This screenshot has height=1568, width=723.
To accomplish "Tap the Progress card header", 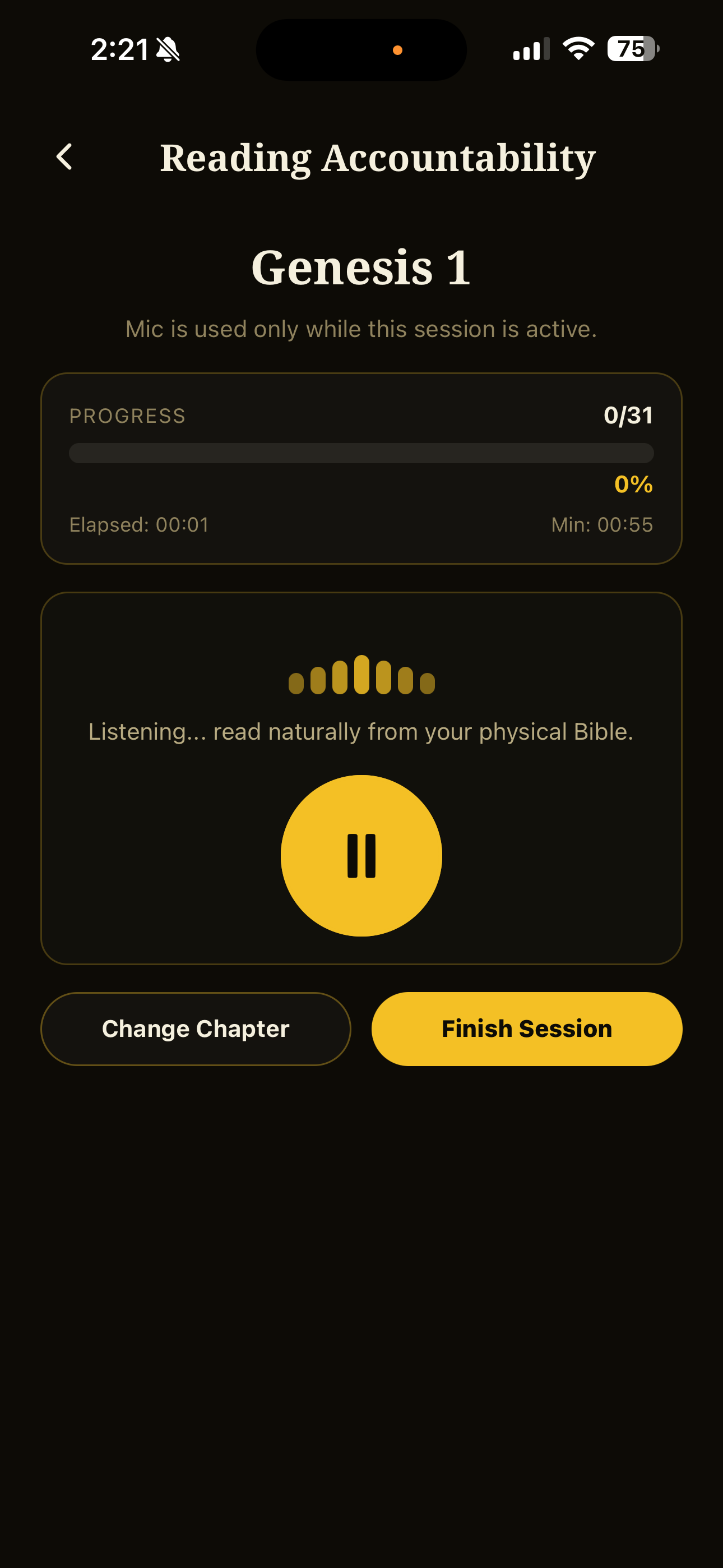I will point(127,416).
